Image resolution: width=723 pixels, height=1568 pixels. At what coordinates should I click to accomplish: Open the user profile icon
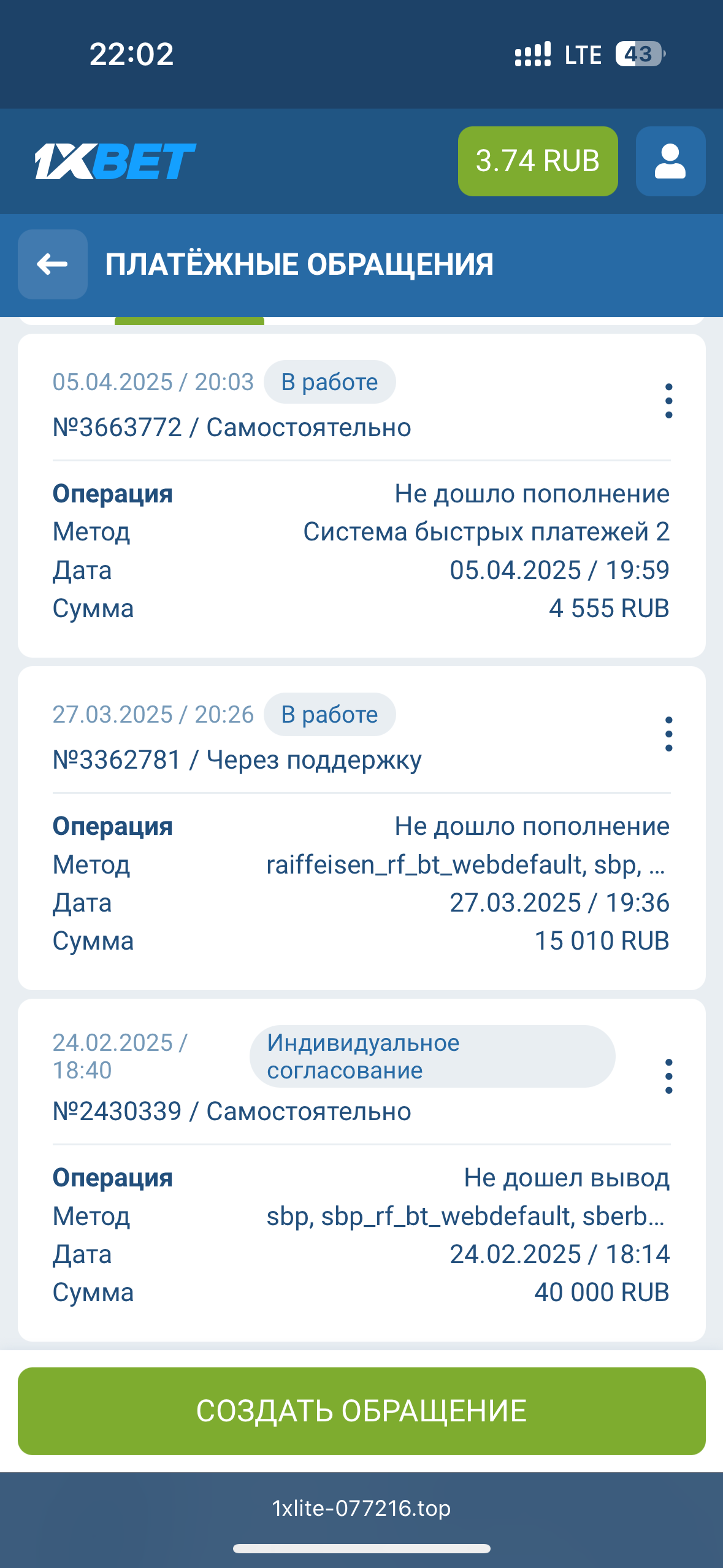670,161
